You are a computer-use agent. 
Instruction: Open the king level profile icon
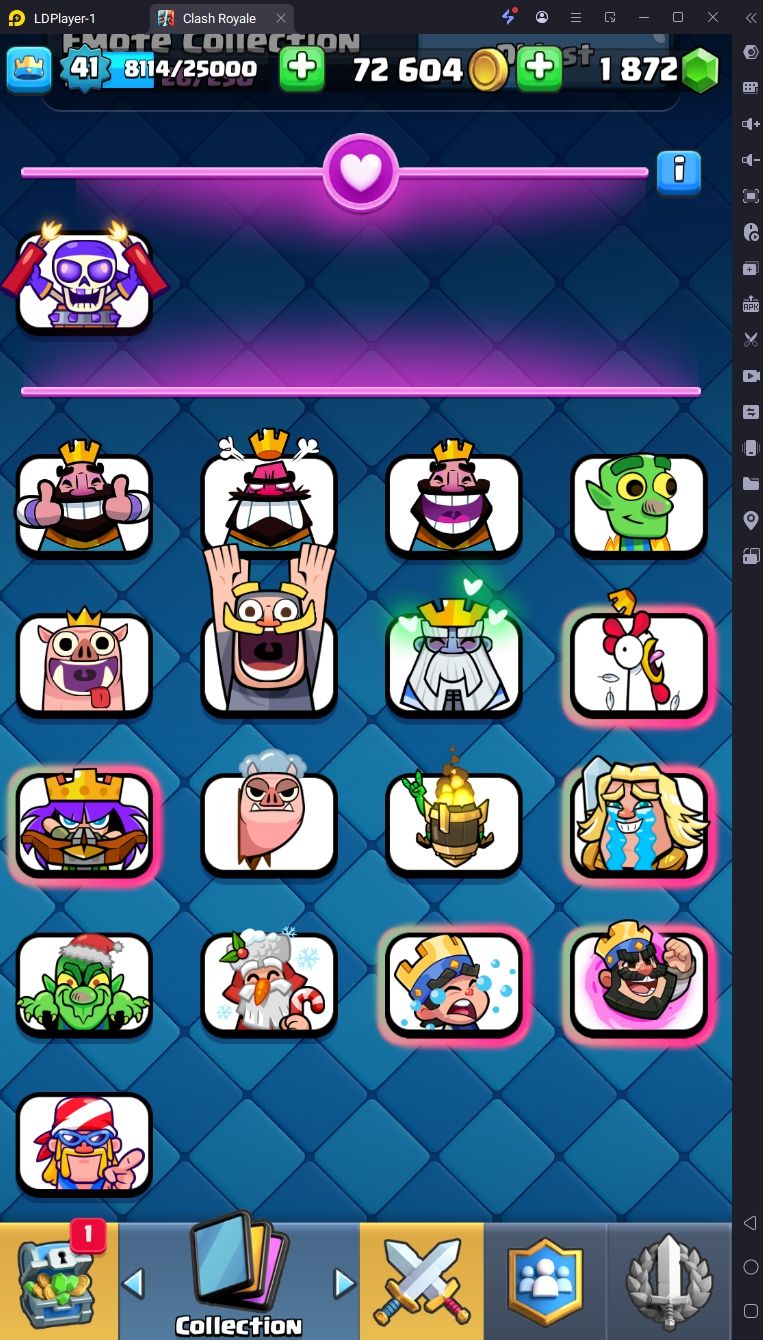(x=30, y=69)
